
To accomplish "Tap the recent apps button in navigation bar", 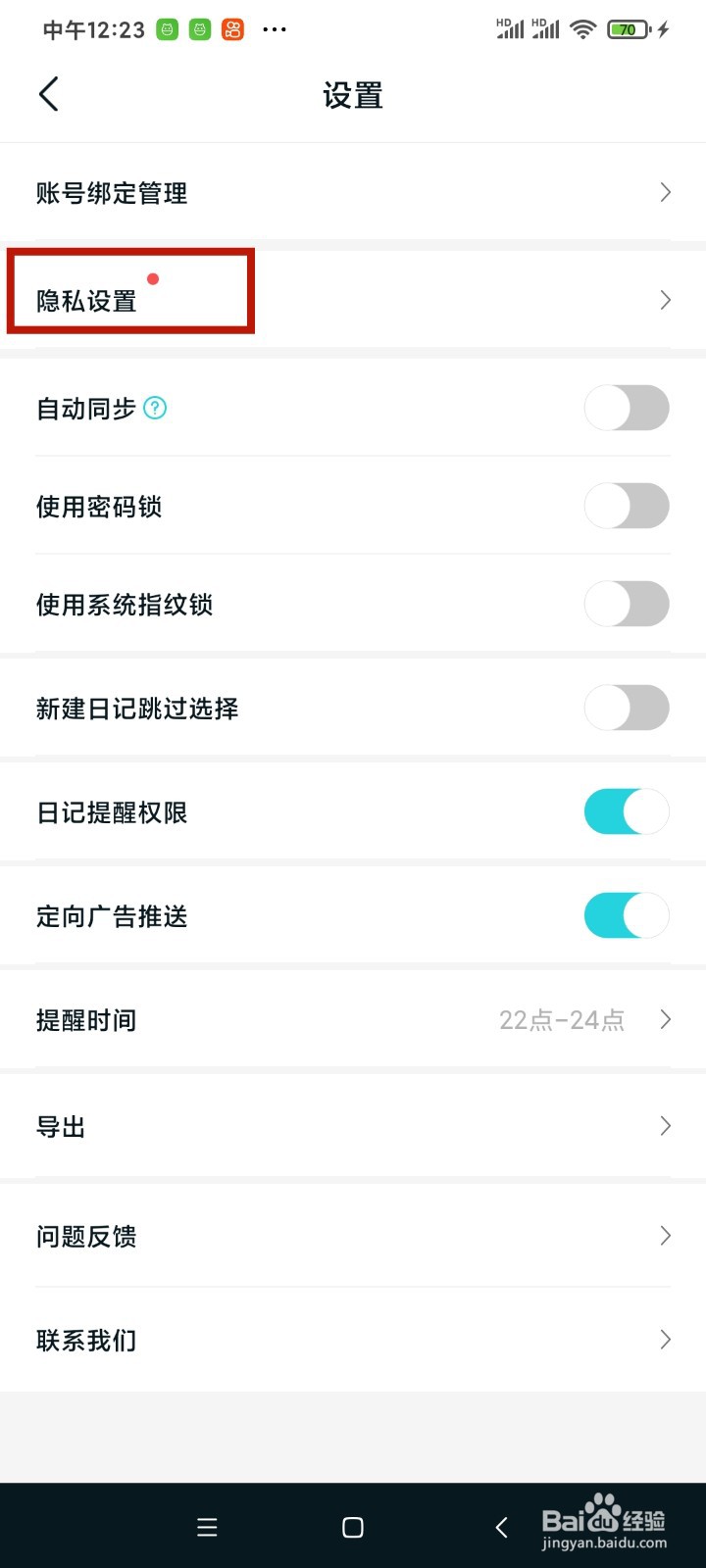I will [207, 1526].
